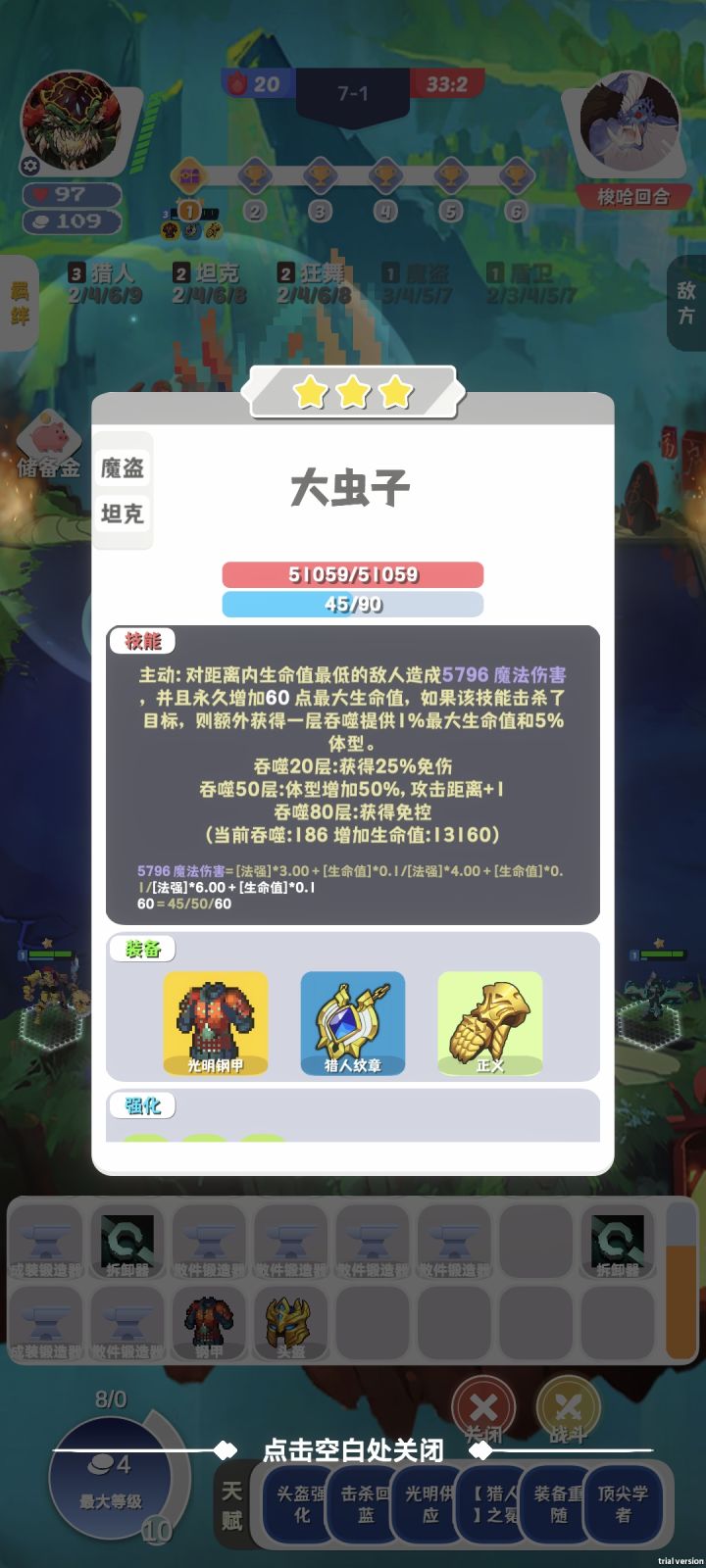706x1568 pixels.
Task: Click the 45/90 mana bar
Action: (353, 604)
